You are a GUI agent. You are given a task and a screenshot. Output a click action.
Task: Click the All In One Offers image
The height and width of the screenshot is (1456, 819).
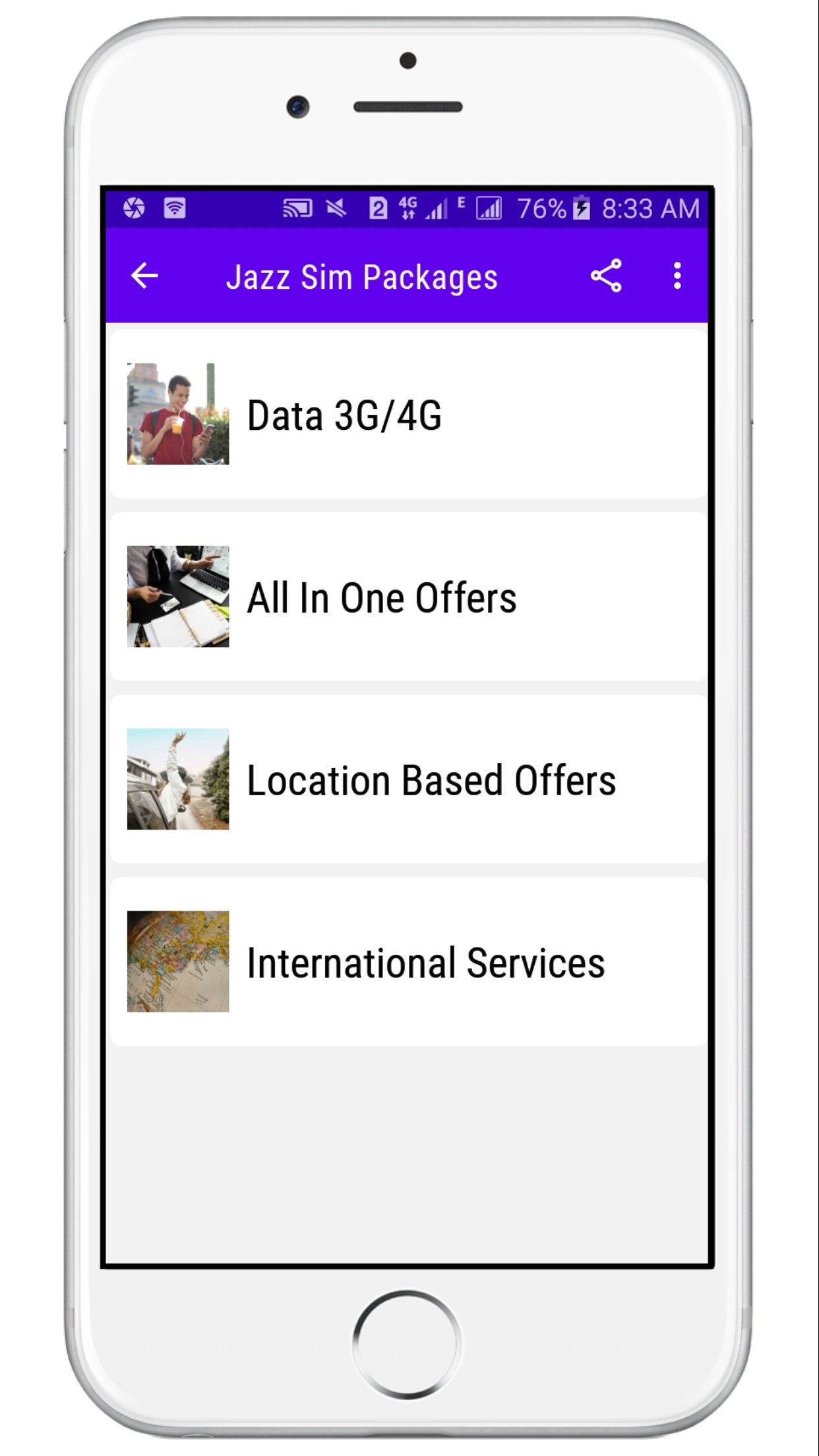click(x=178, y=597)
